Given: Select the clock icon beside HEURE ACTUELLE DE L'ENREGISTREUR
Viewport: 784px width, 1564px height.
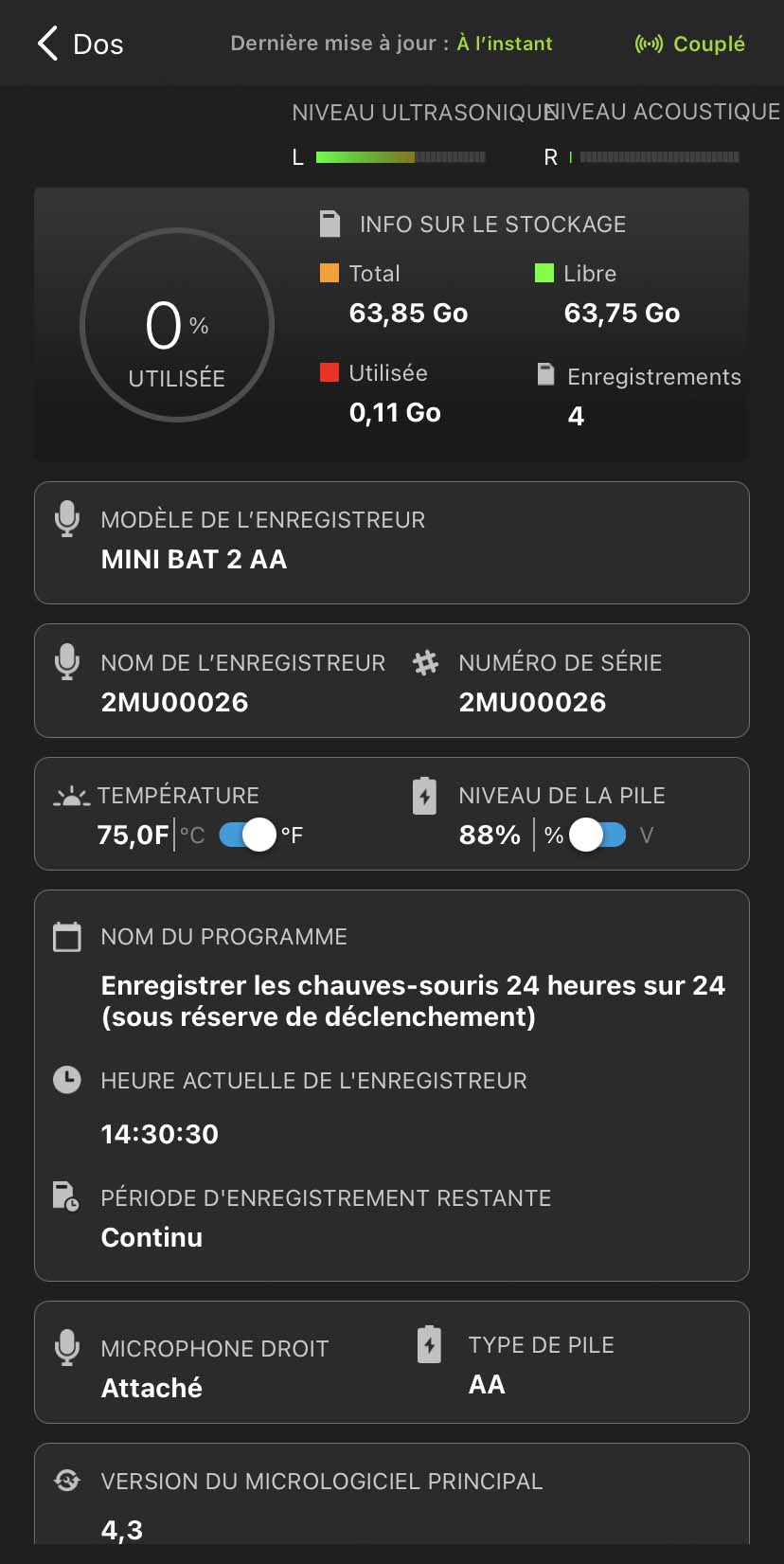Looking at the screenshot, I should point(66,1080).
